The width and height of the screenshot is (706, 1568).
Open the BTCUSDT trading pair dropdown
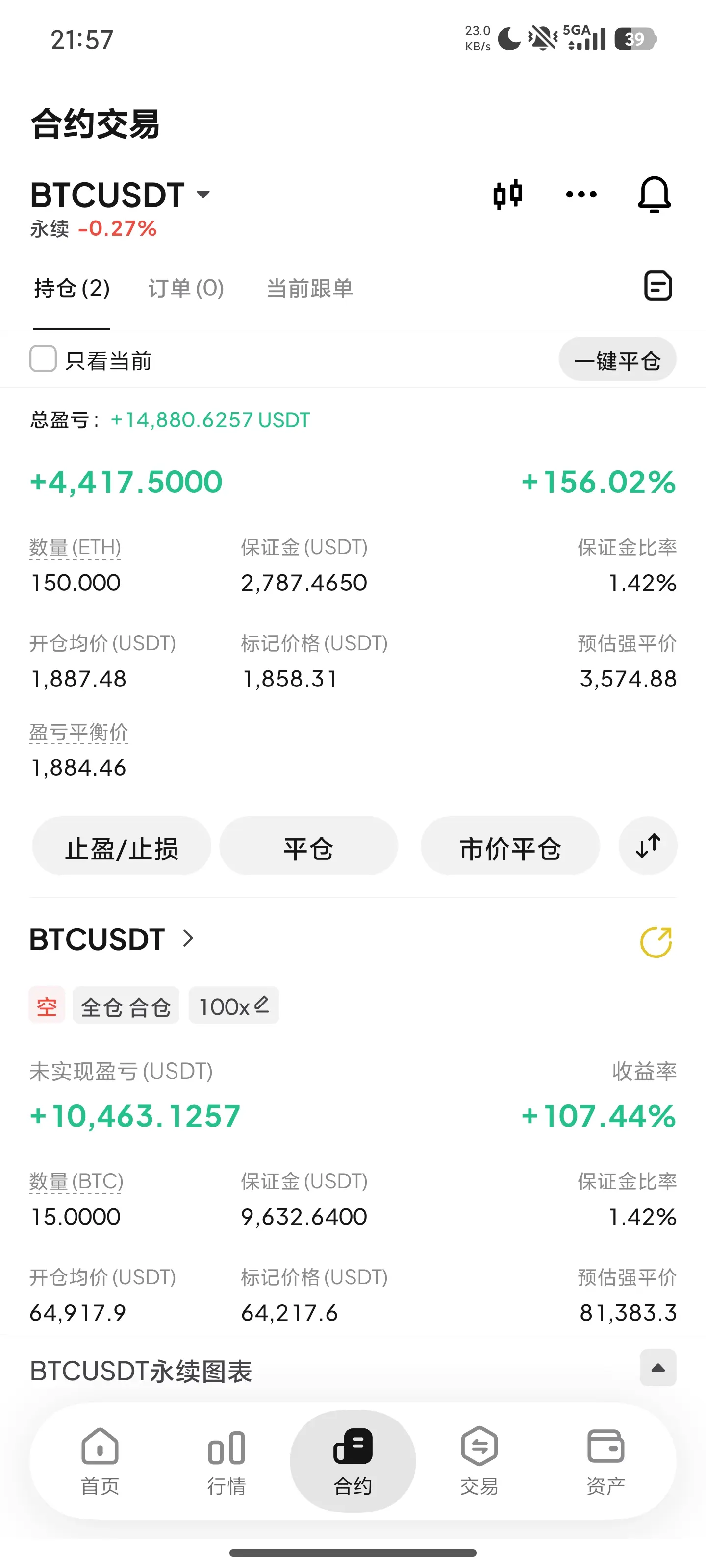tap(120, 195)
